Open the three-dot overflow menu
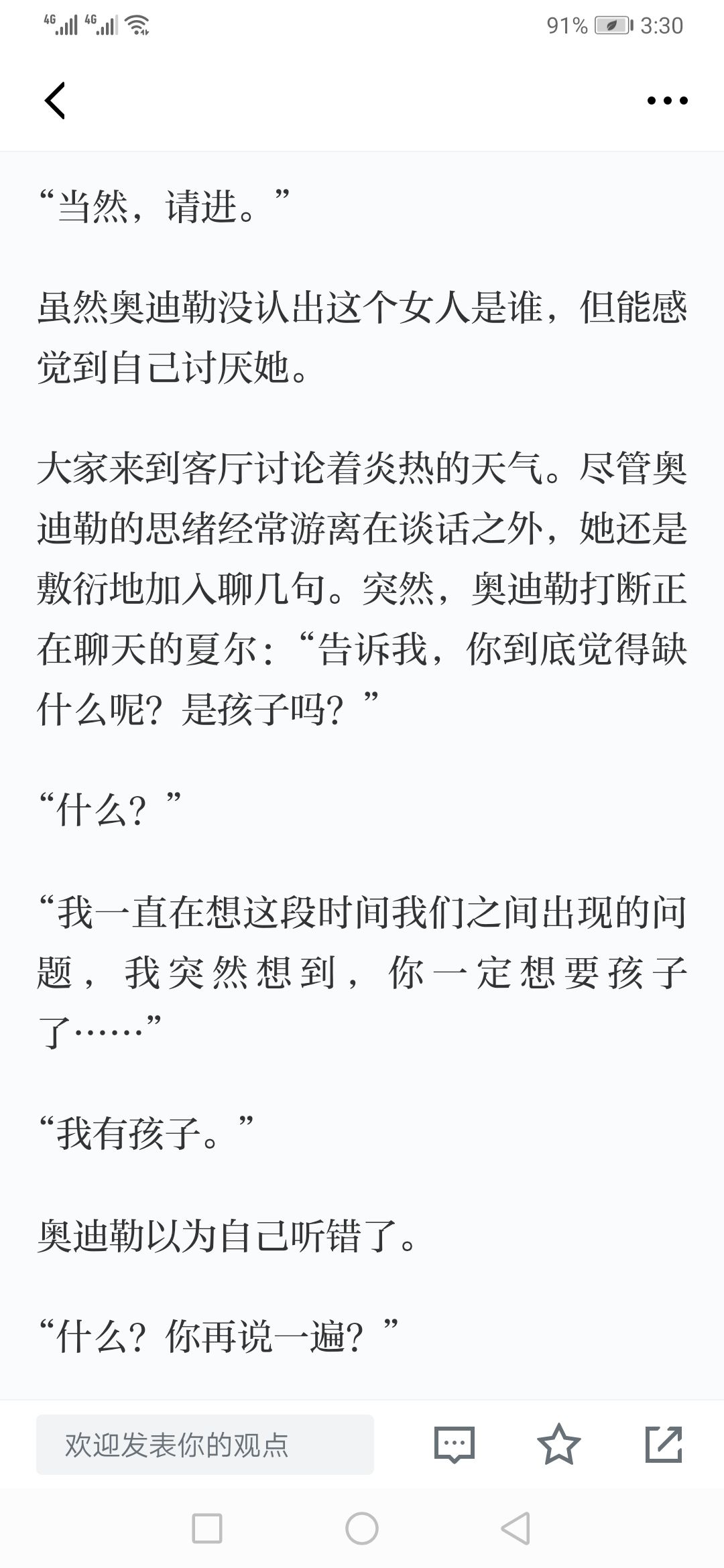 (667, 101)
